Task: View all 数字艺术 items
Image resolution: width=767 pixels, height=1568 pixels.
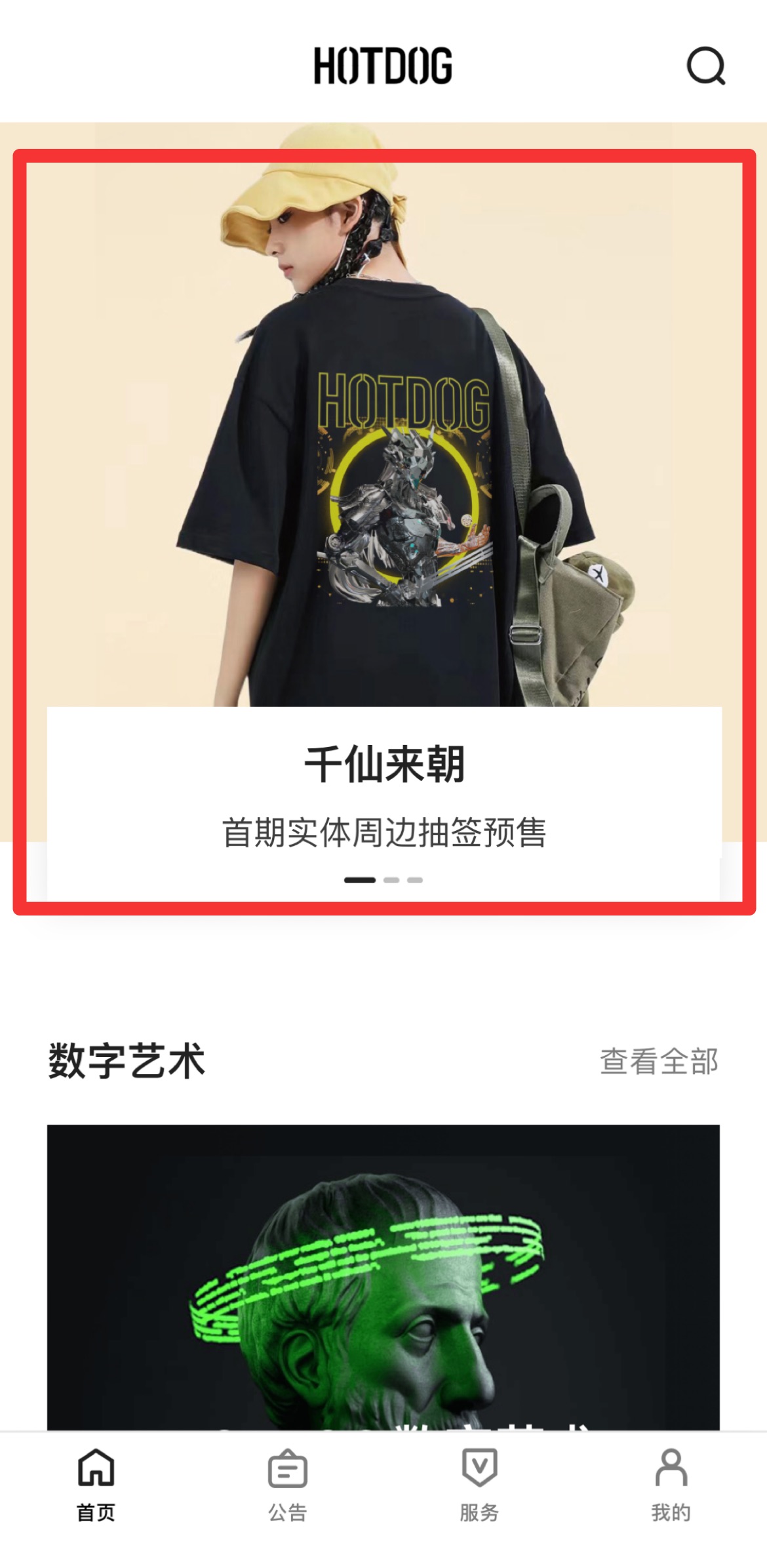Action: coord(659,1061)
